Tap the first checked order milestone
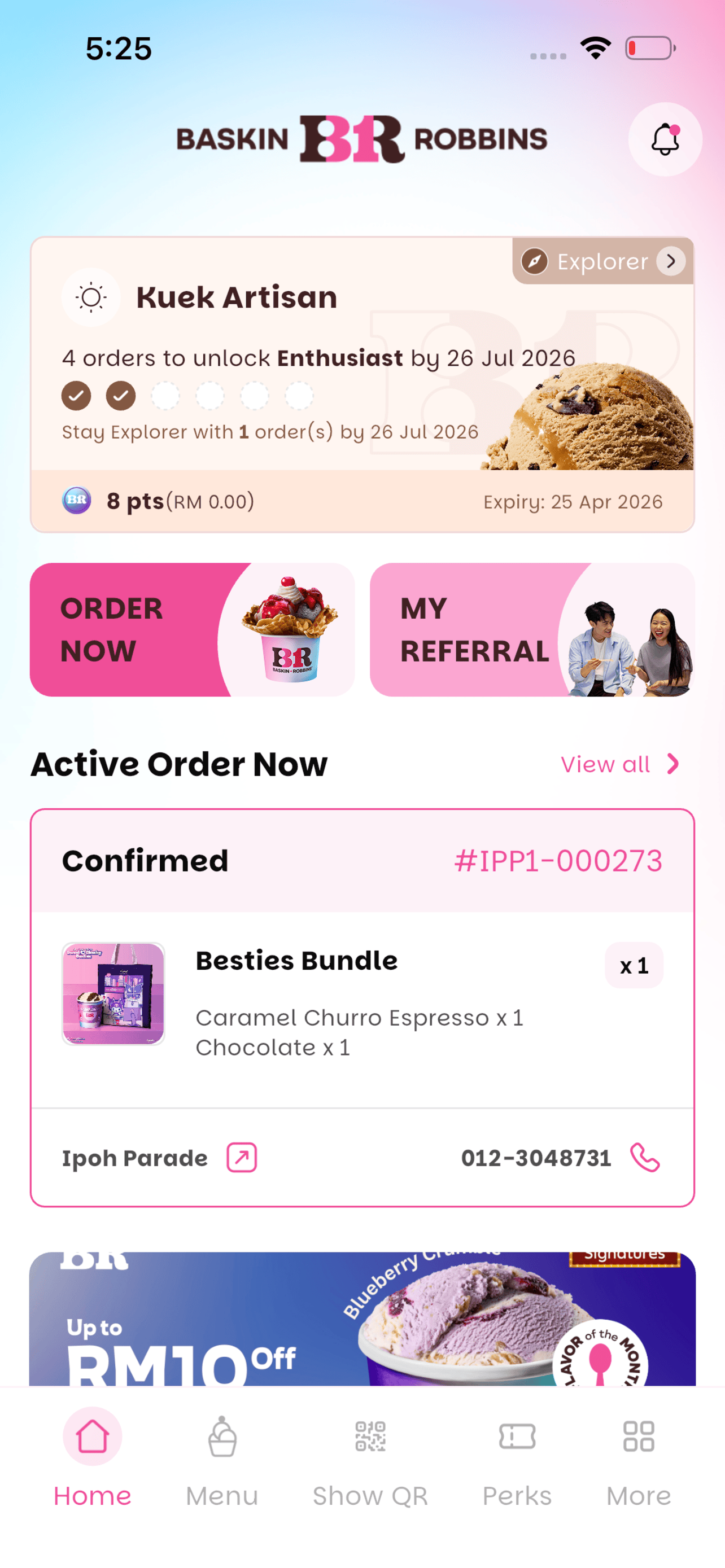This screenshot has height=1568, width=725. tap(76, 395)
